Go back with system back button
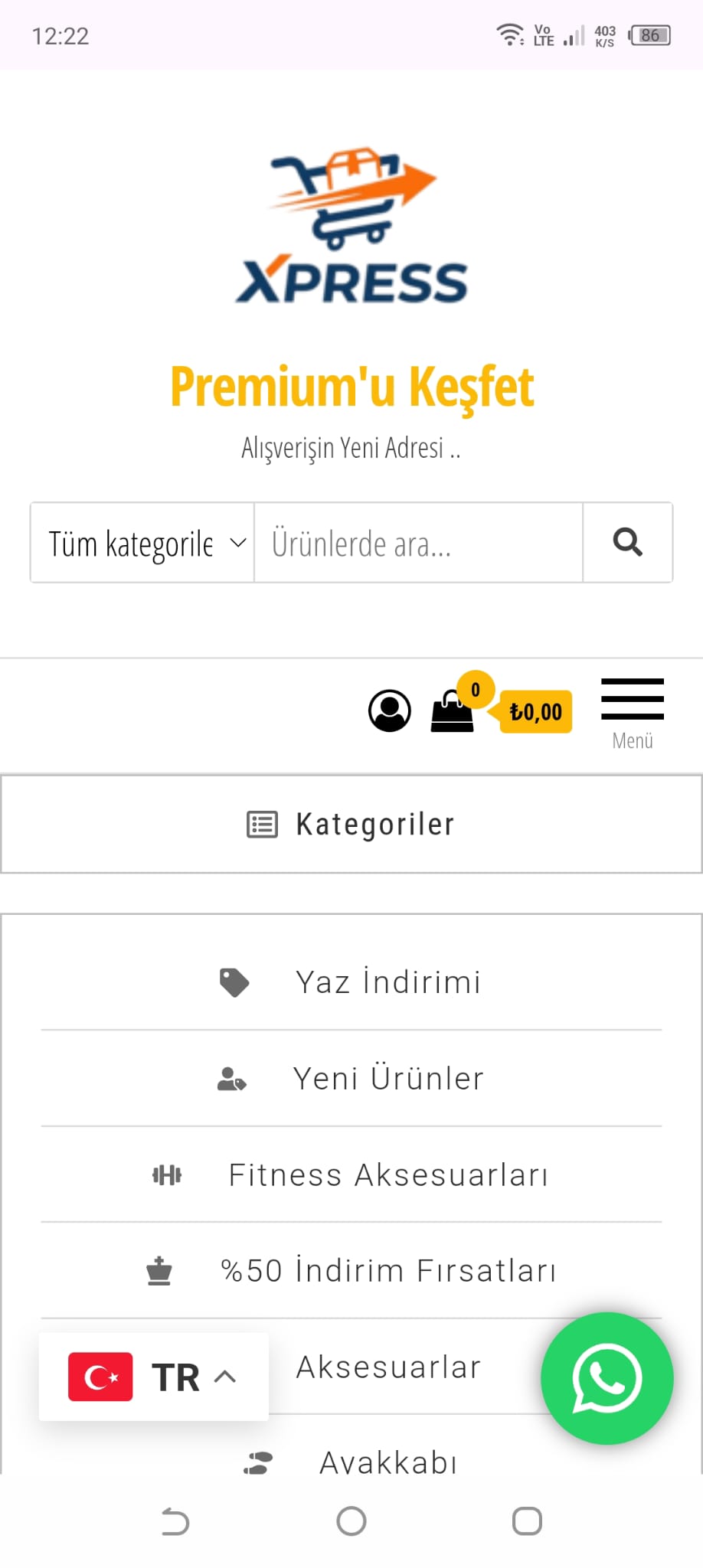 (x=175, y=1521)
